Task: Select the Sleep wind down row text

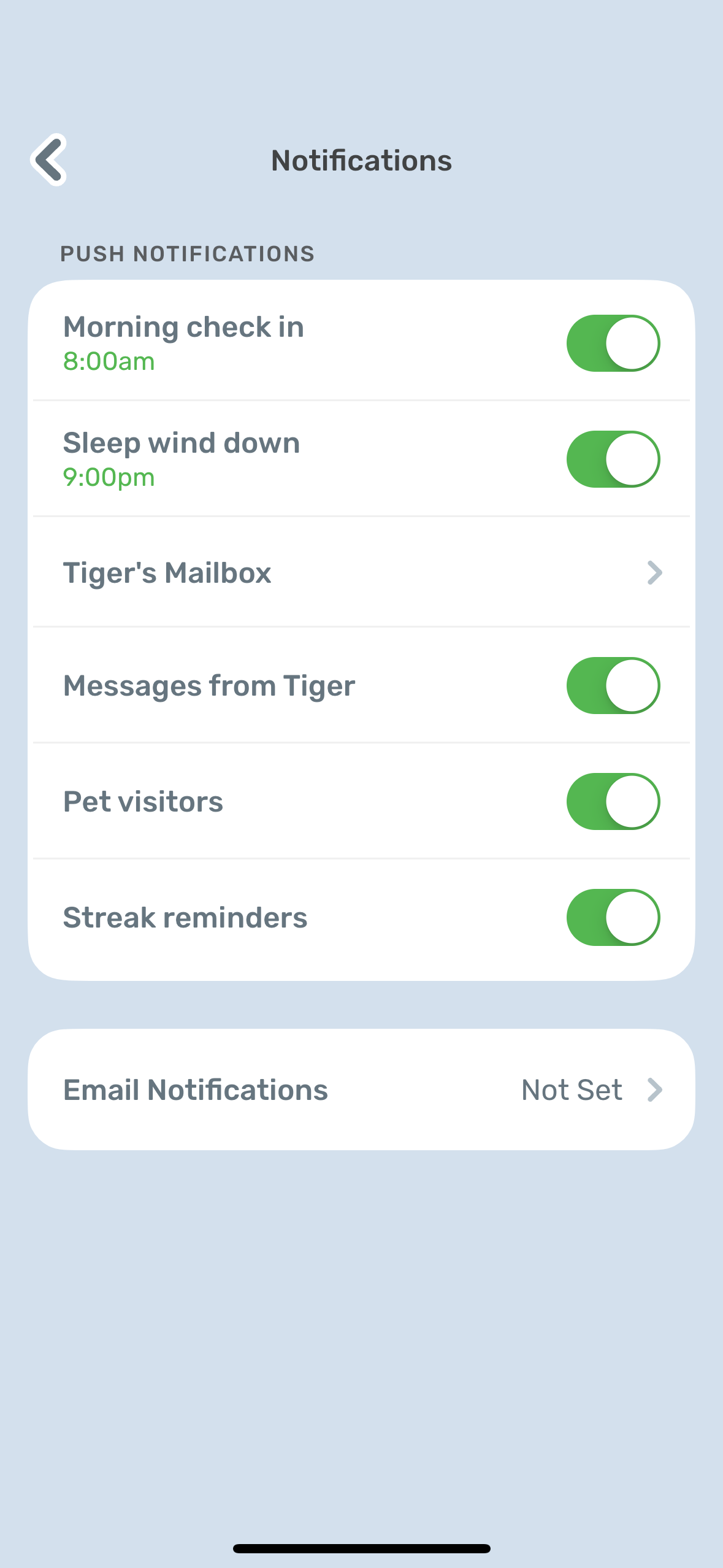Action: [182, 442]
